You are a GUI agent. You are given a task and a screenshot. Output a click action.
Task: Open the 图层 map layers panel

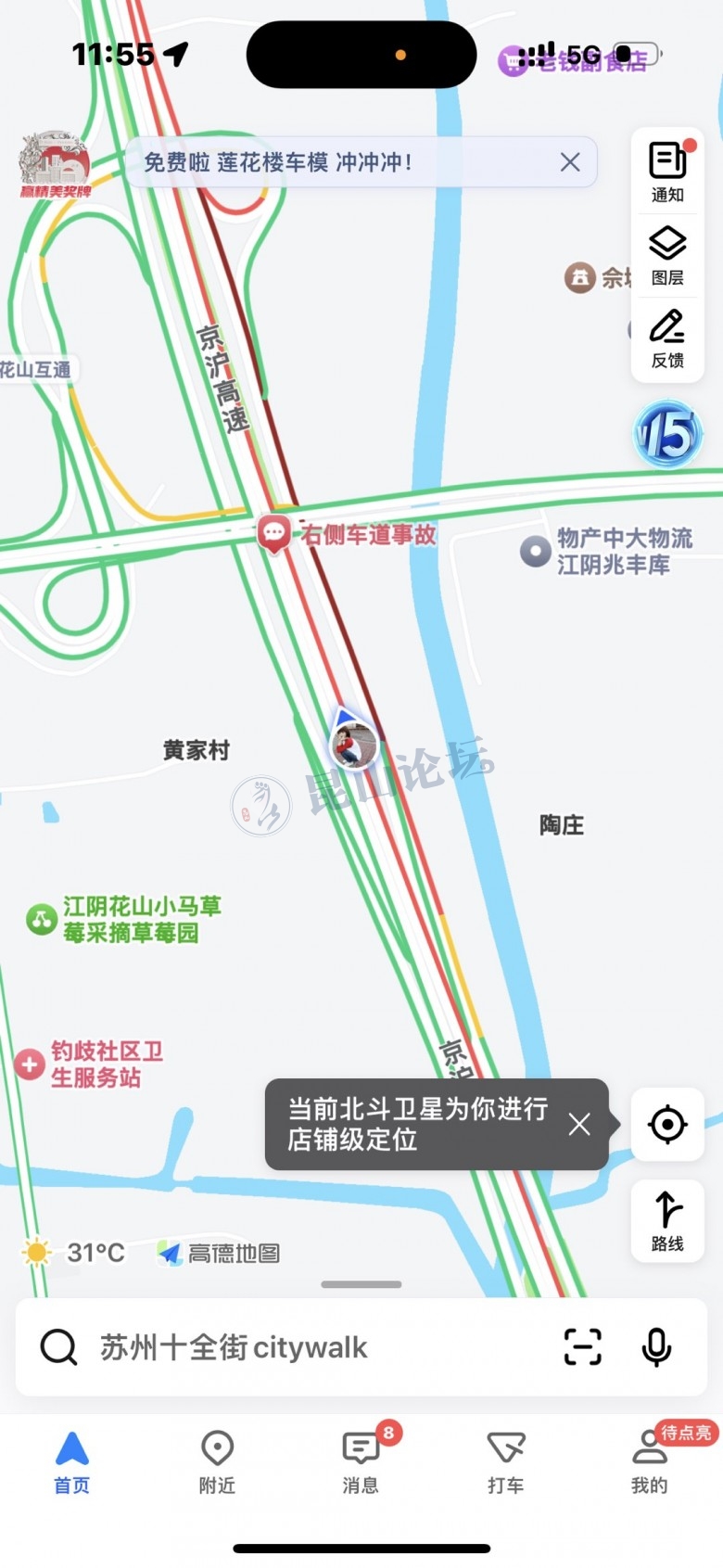[667, 255]
